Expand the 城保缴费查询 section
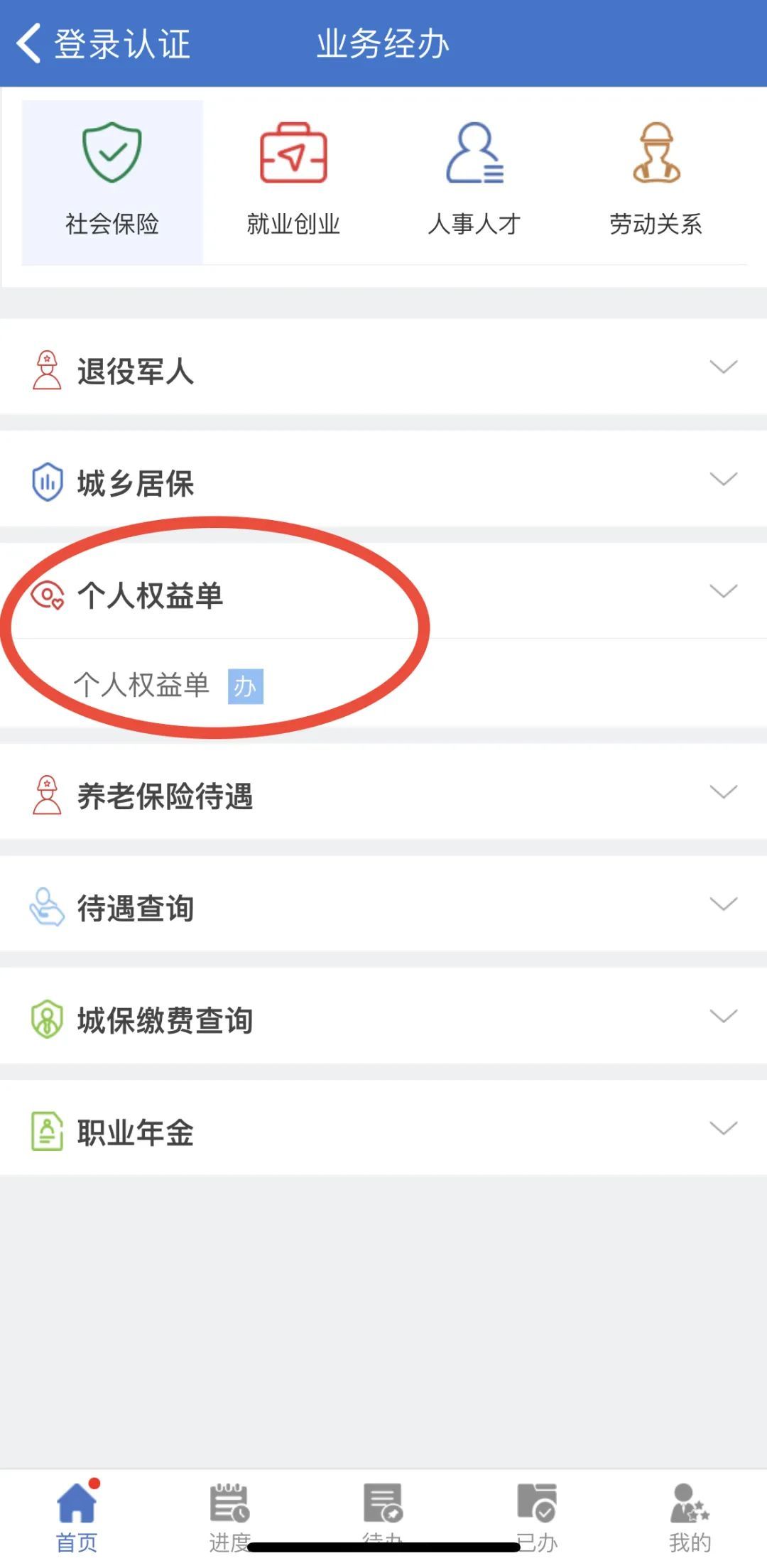 click(x=383, y=1019)
